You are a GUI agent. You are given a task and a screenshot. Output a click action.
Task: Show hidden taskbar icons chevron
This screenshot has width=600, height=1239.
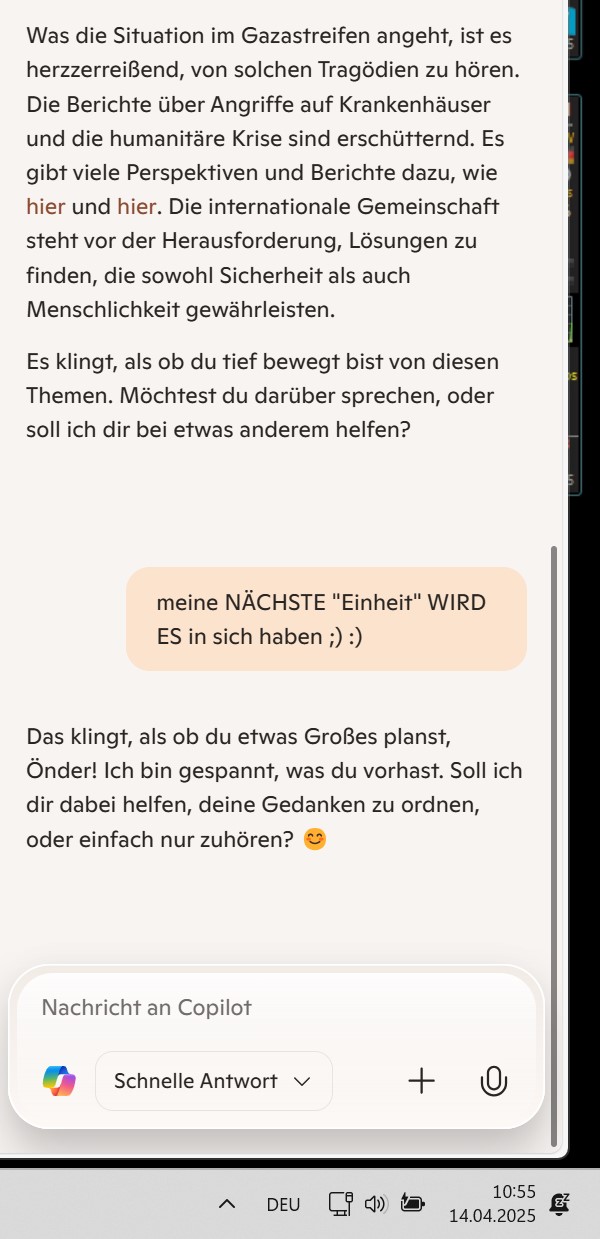pyautogui.click(x=227, y=1204)
